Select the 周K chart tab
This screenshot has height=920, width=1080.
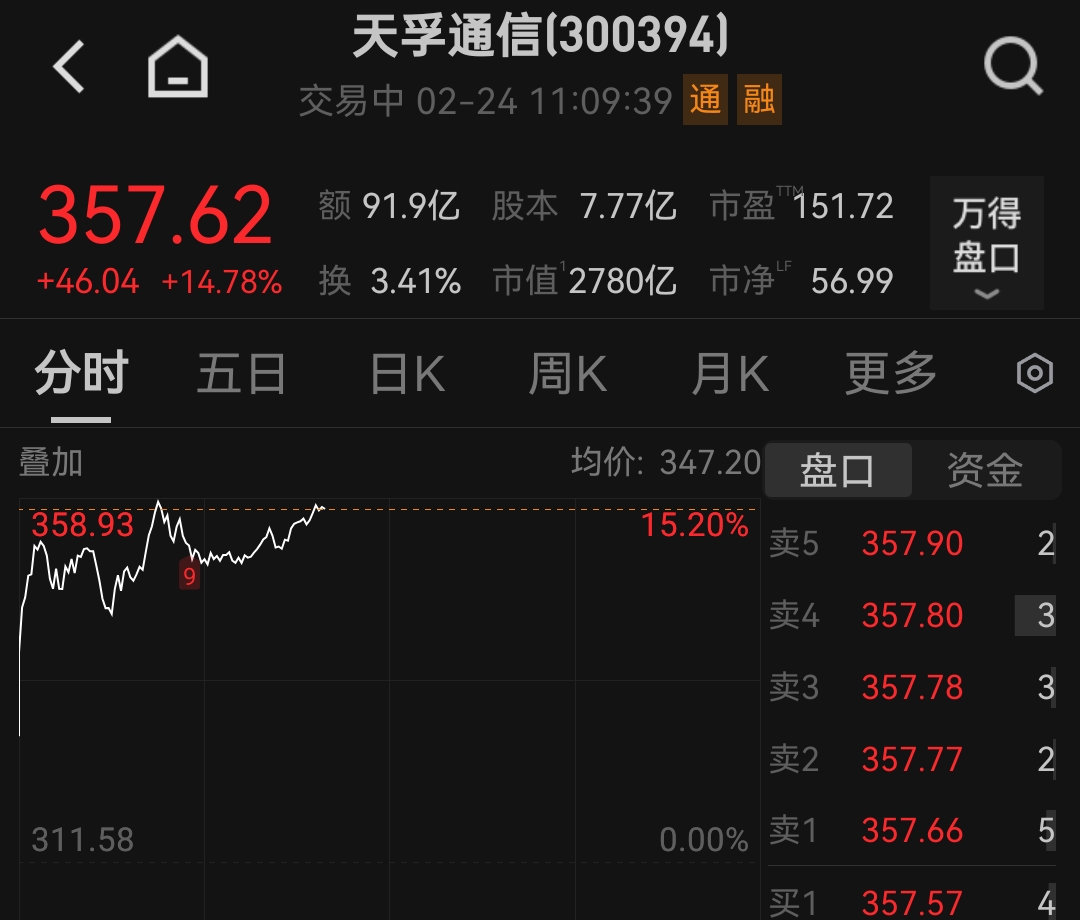pyautogui.click(x=567, y=374)
